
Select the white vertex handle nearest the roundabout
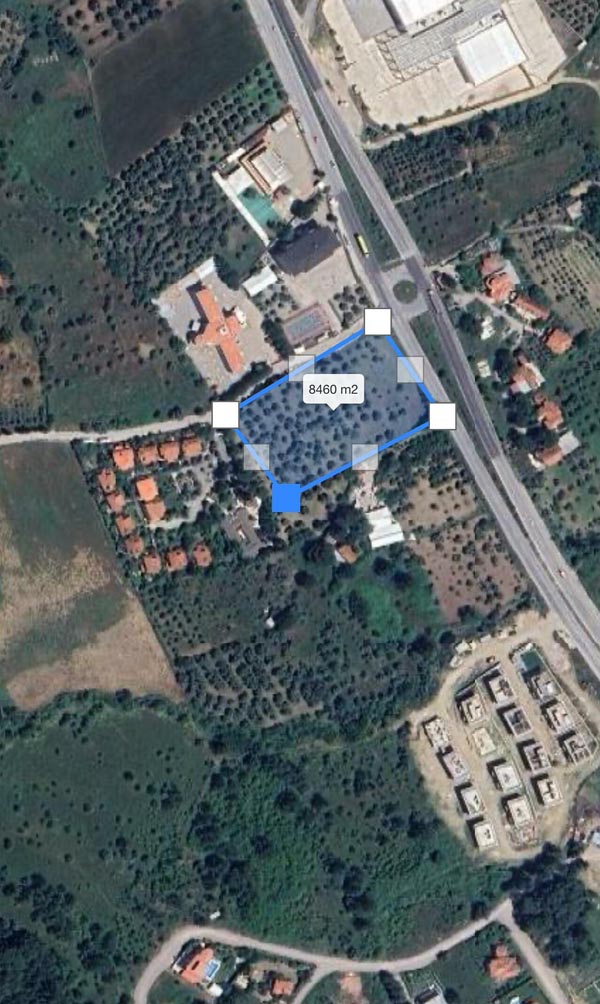coord(377,321)
